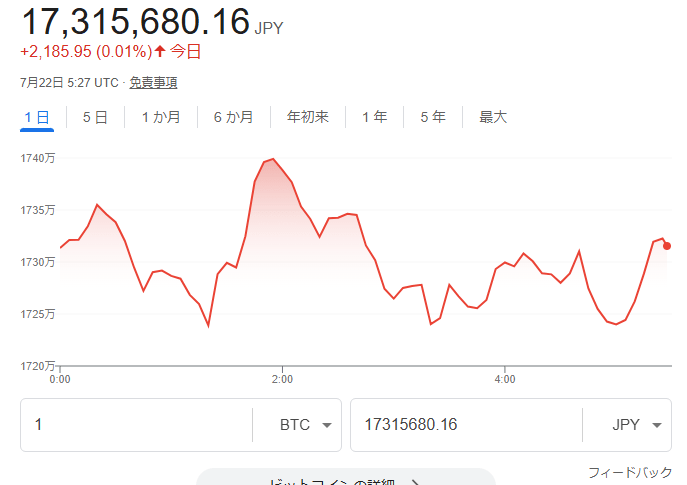The width and height of the screenshot is (687, 485).
Task: View the 1年 price chart
Action: pyautogui.click(x=374, y=117)
